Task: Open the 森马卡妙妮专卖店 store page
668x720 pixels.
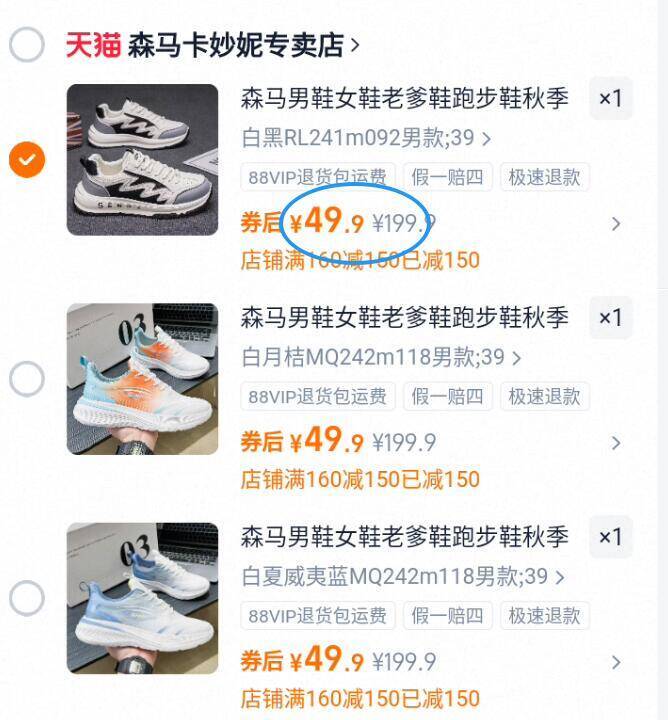Action: pos(235,45)
